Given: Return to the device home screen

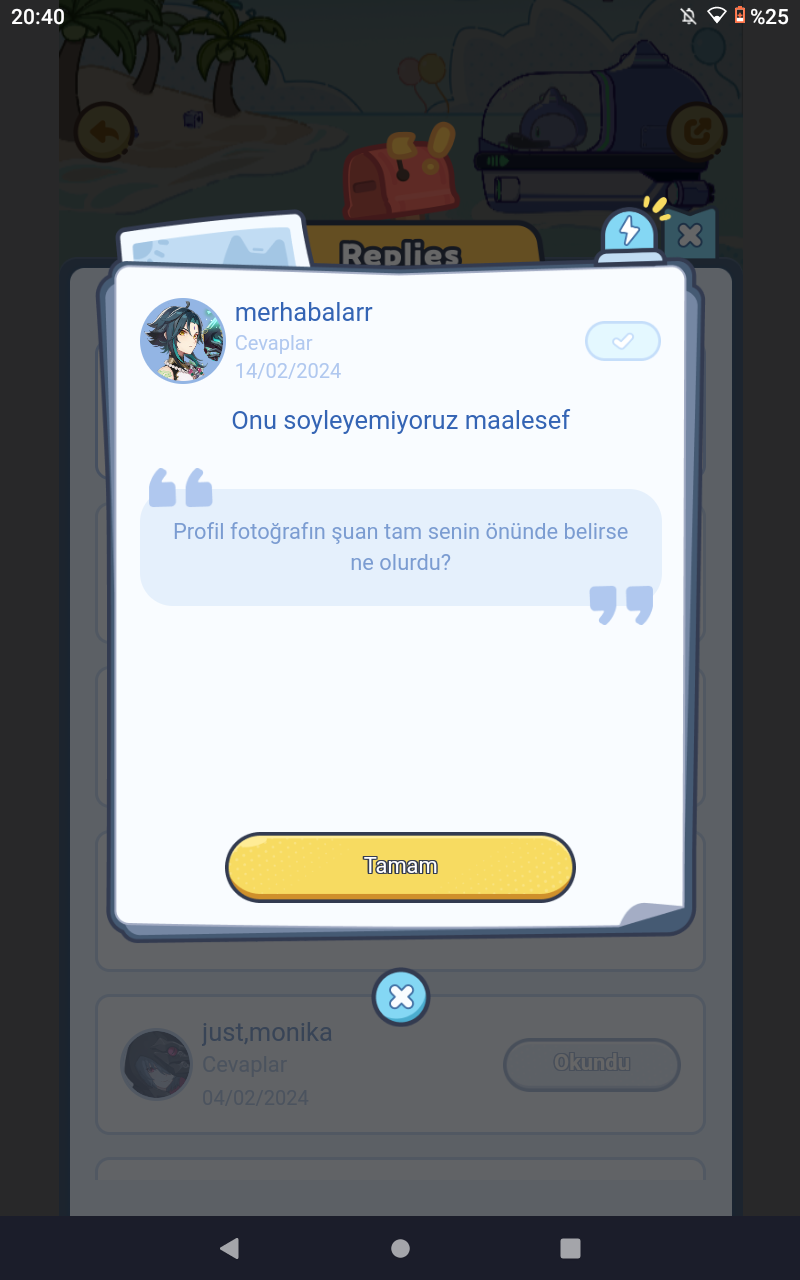Looking at the screenshot, I should 400,1247.
